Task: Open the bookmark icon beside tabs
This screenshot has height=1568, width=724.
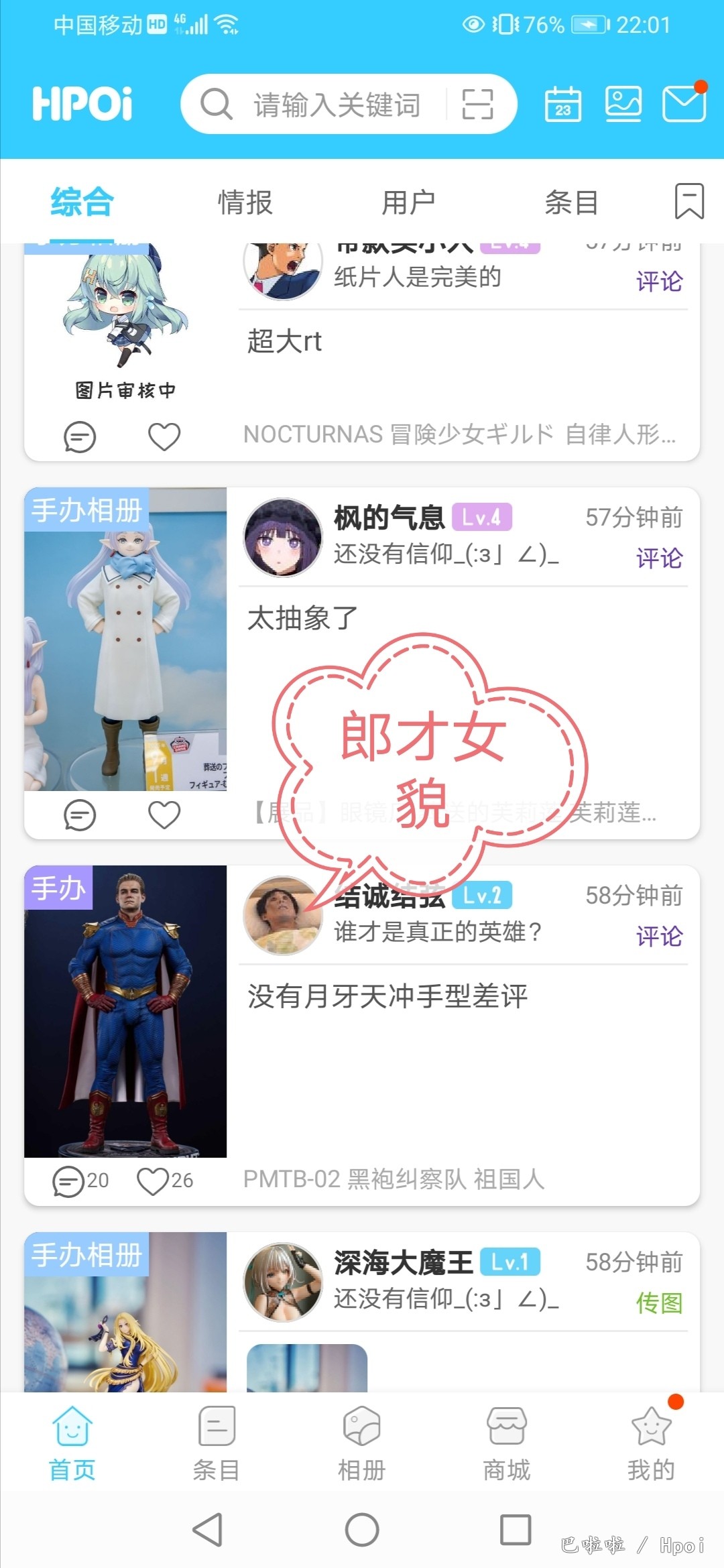Action: click(x=689, y=201)
